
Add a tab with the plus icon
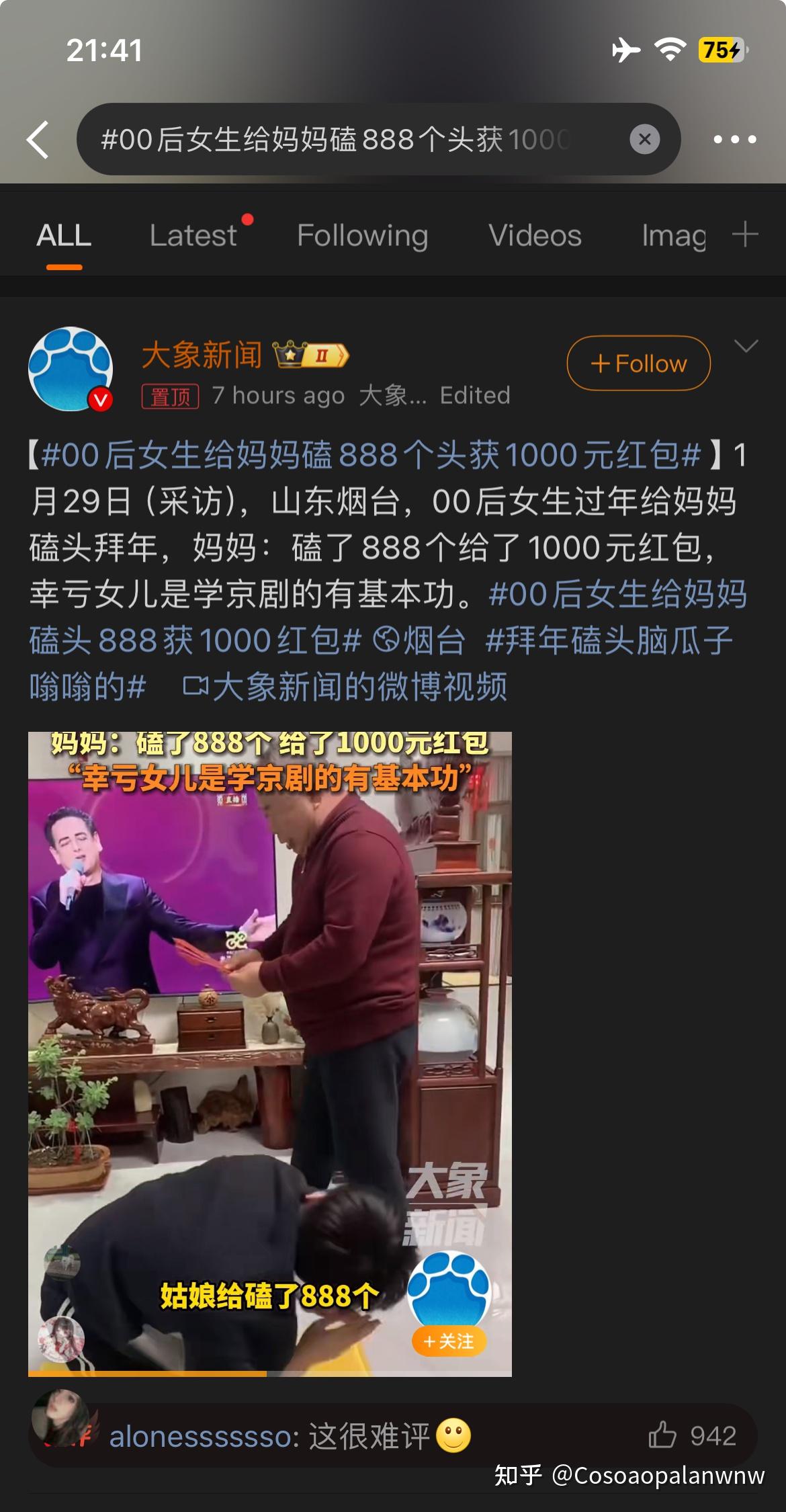tap(745, 235)
